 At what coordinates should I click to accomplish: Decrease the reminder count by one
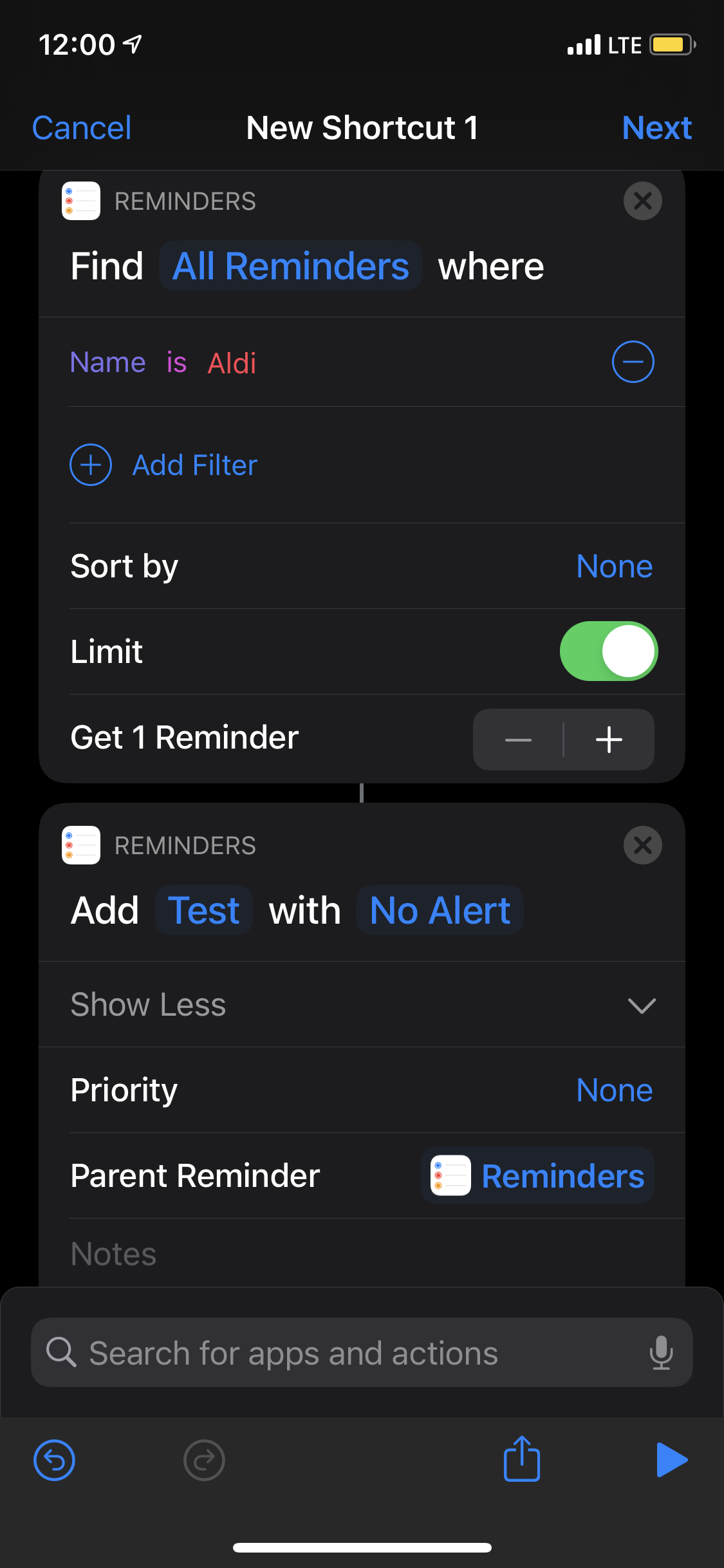(x=518, y=740)
